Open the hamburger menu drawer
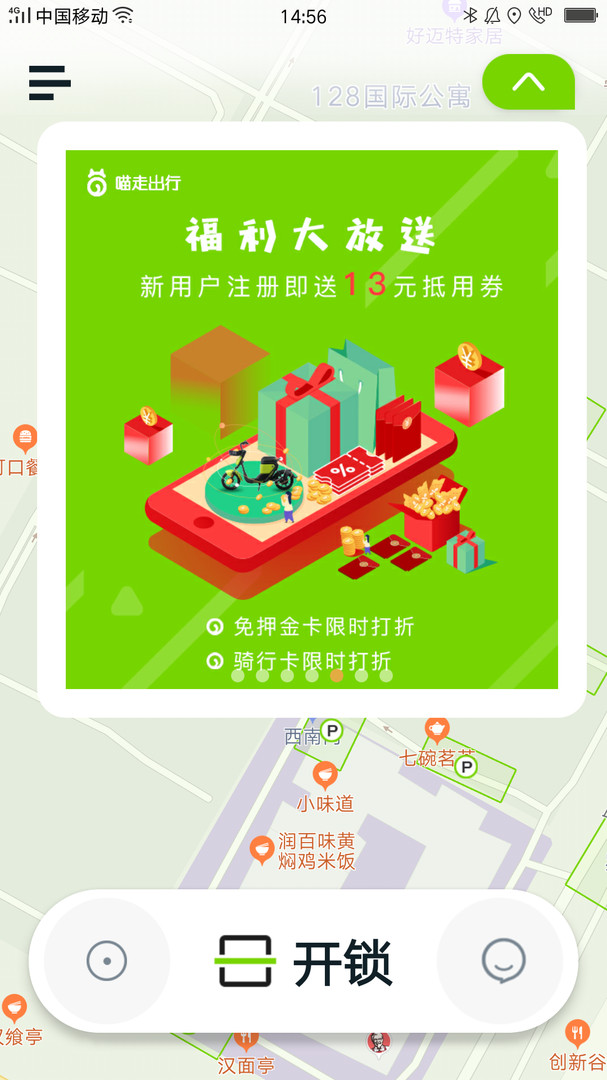This screenshot has width=607, height=1080. (x=50, y=82)
